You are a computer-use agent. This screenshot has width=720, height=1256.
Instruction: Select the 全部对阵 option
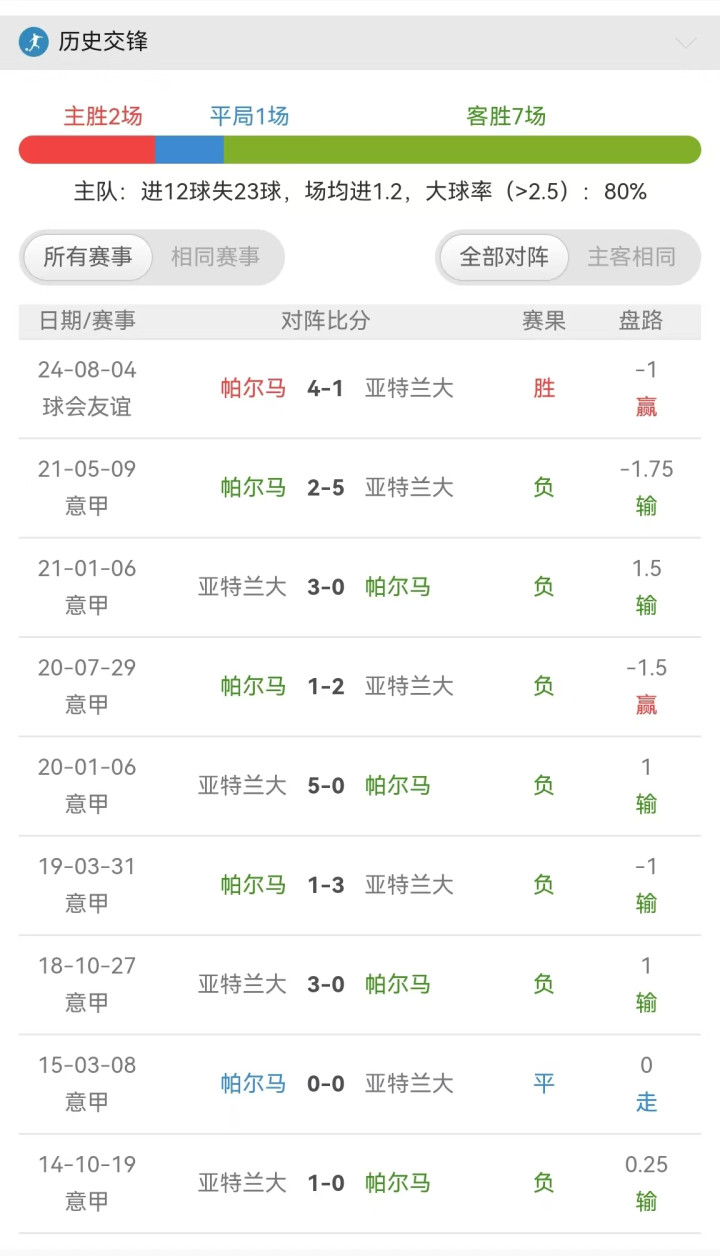(x=504, y=257)
